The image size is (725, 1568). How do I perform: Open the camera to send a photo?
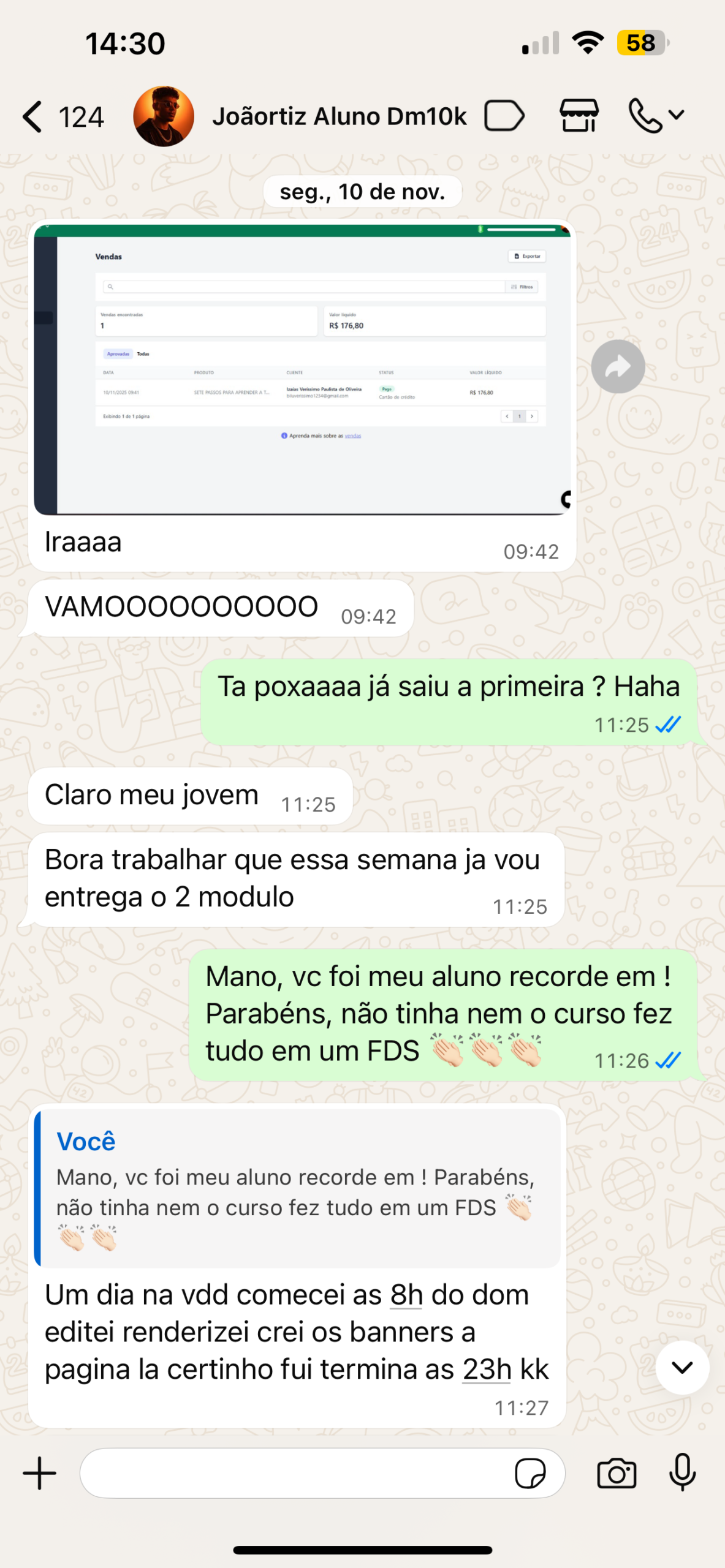coord(617,1472)
